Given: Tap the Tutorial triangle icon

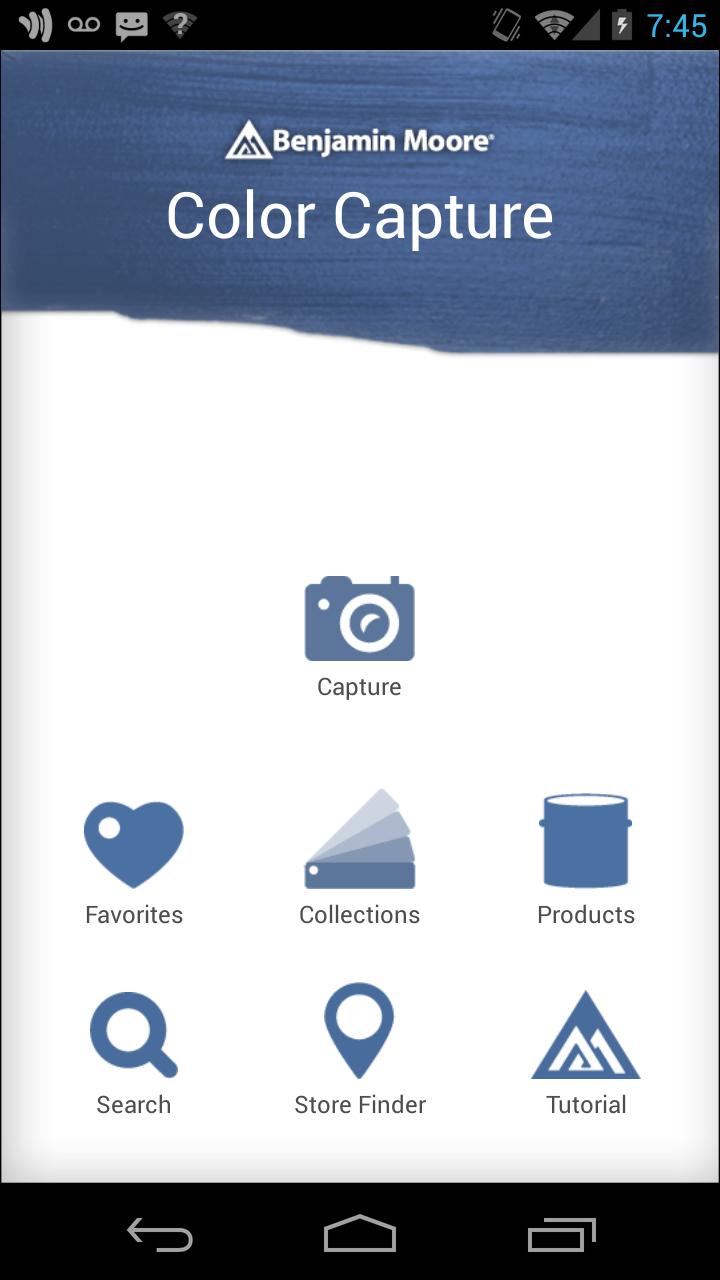Looking at the screenshot, I should pos(585,1031).
